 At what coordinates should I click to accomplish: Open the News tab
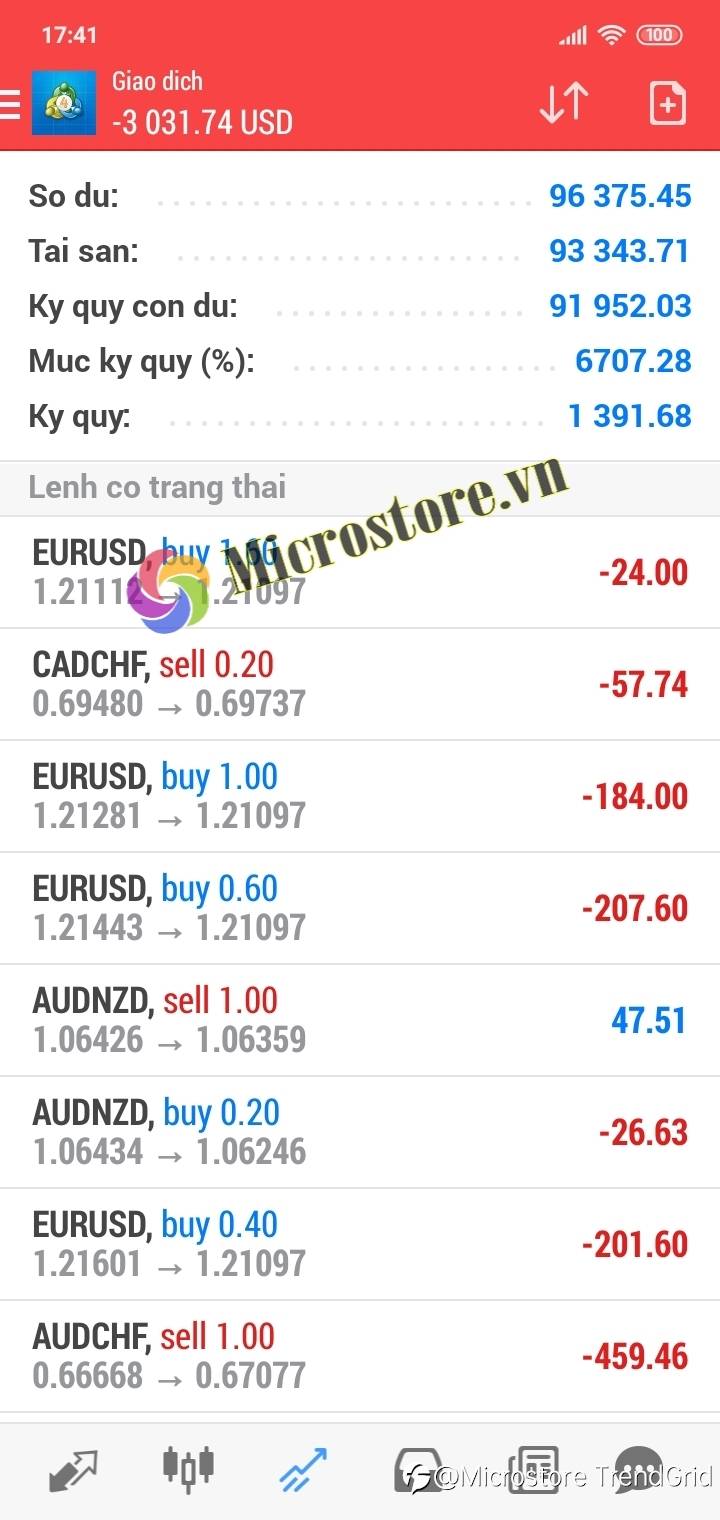coord(532,1469)
